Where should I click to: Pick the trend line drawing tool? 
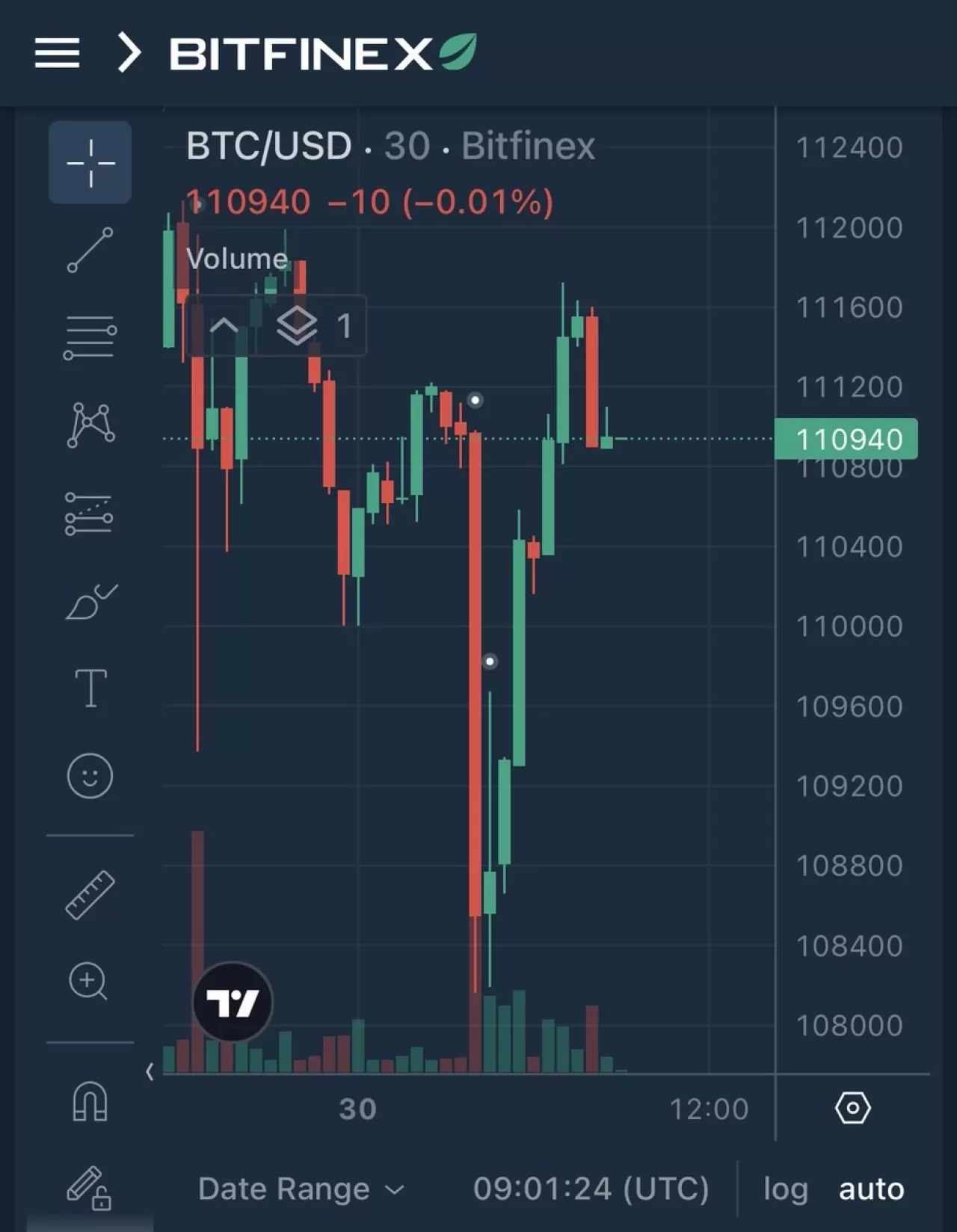(90, 250)
